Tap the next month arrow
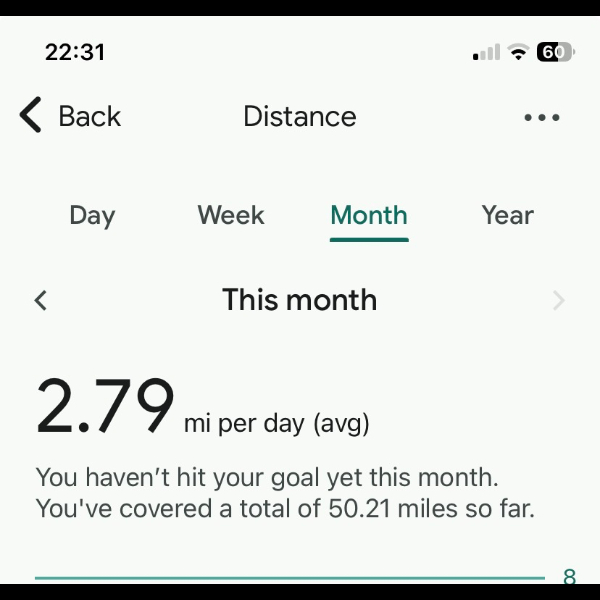600x600 pixels. coord(558,300)
